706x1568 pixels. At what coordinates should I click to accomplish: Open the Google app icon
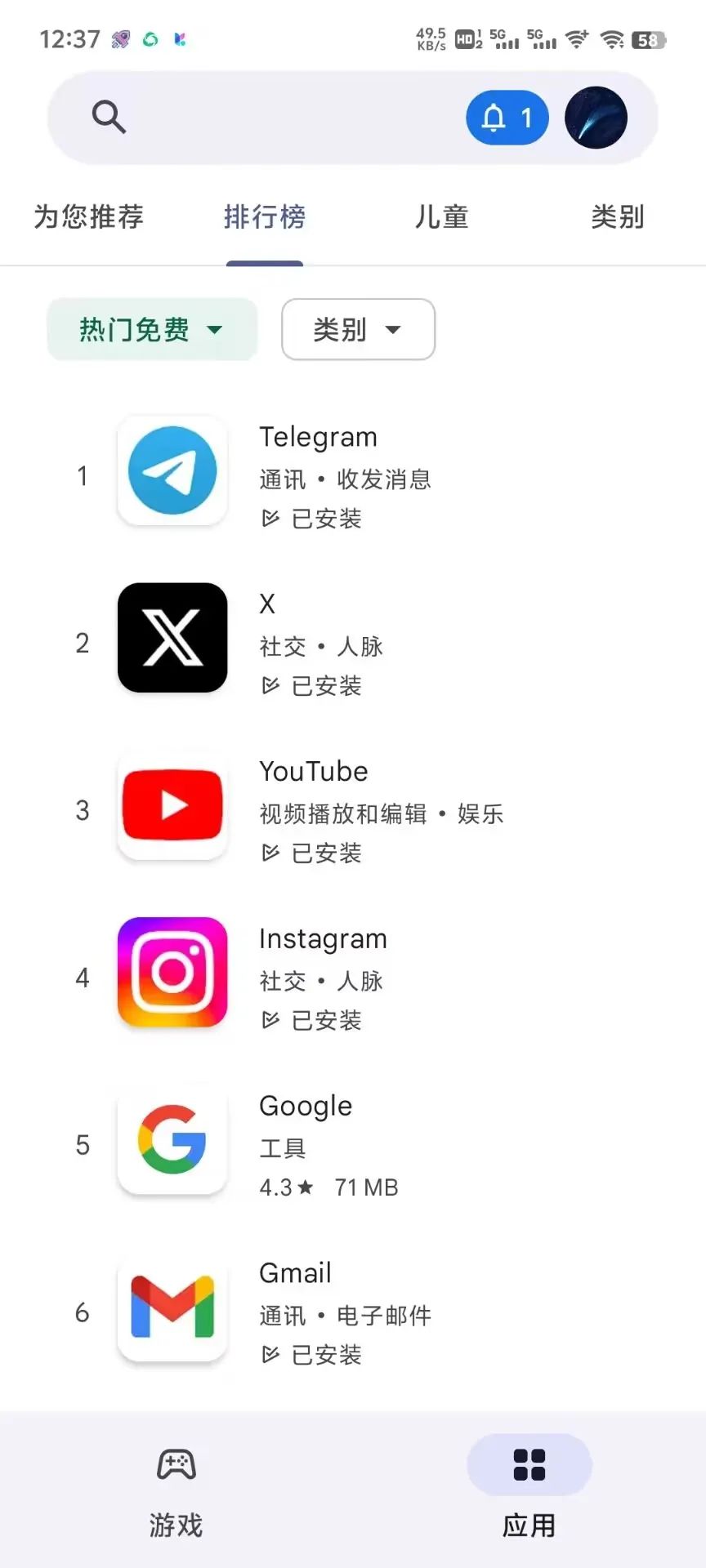point(172,1142)
